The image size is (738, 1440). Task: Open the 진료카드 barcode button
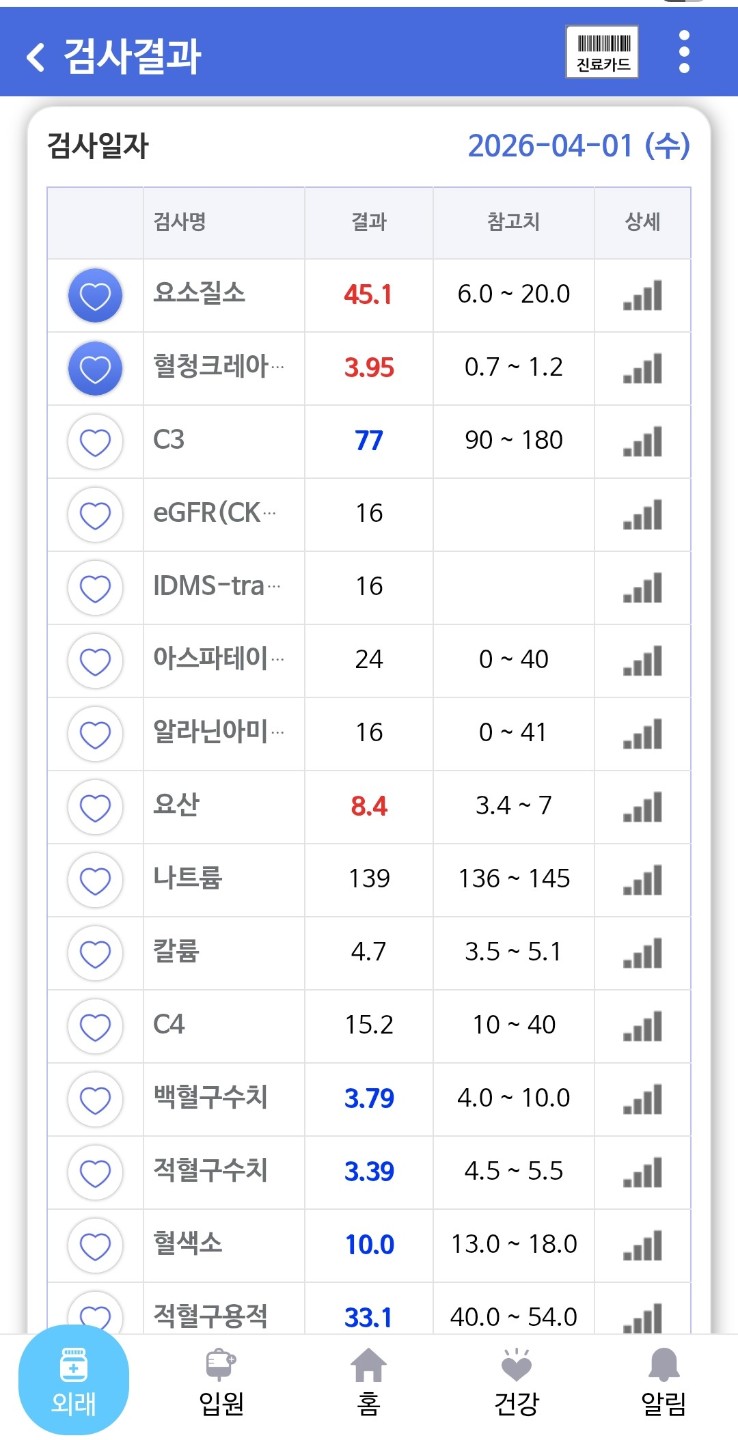(602, 52)
